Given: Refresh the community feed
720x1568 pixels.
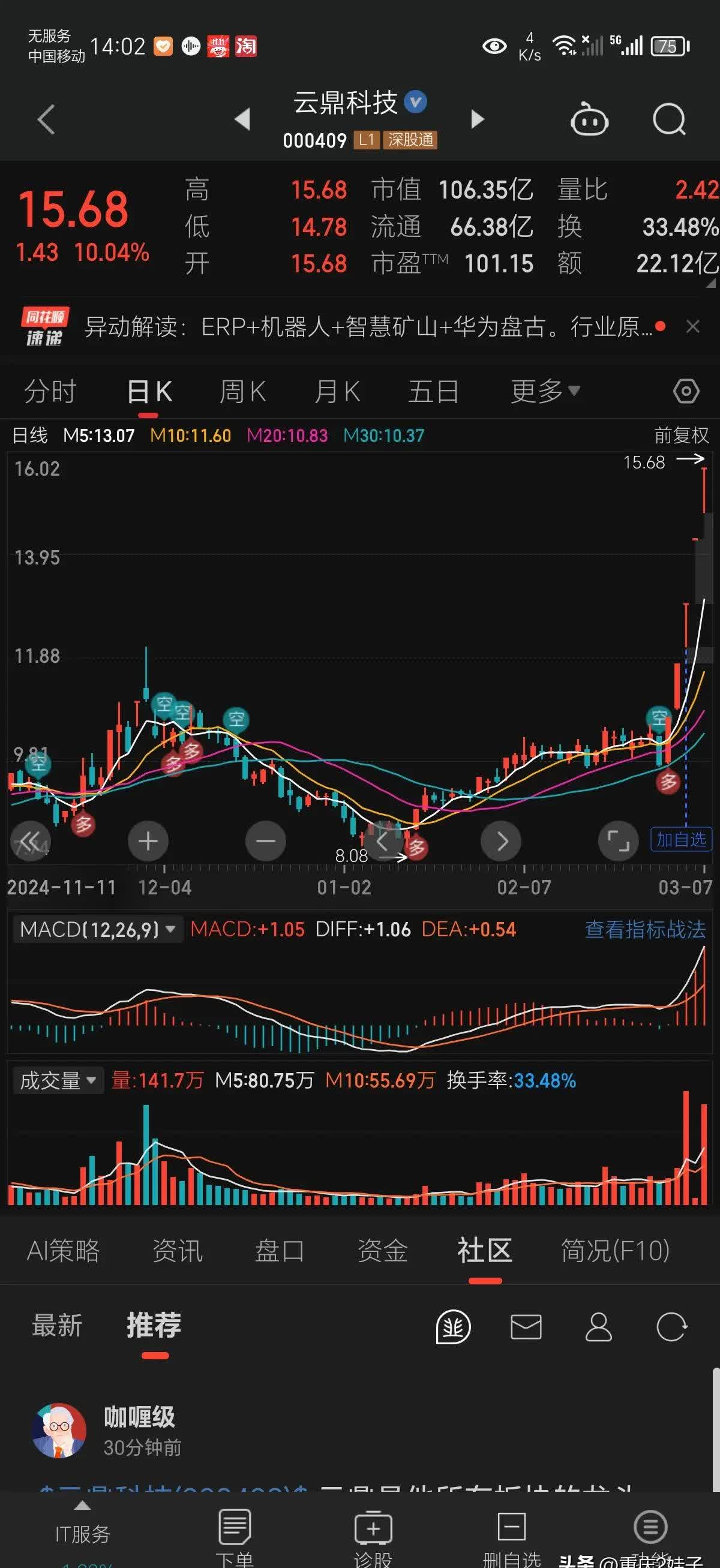Looking at the screenshot, I should click(x=671, y=1327).
